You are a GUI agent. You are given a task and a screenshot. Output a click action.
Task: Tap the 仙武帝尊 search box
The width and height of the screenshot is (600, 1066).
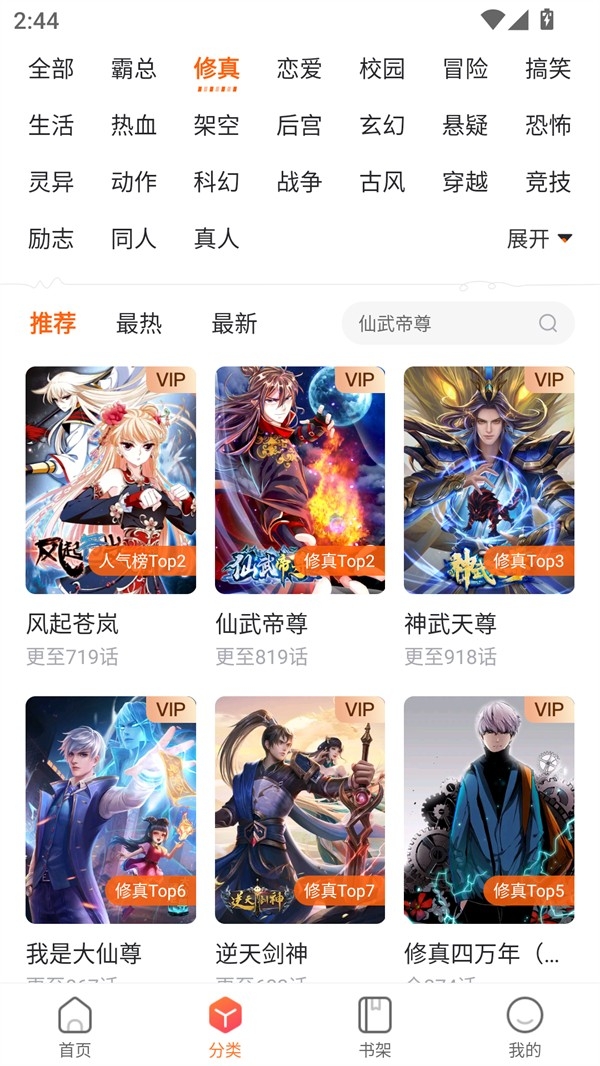click(x=440, y=323)
